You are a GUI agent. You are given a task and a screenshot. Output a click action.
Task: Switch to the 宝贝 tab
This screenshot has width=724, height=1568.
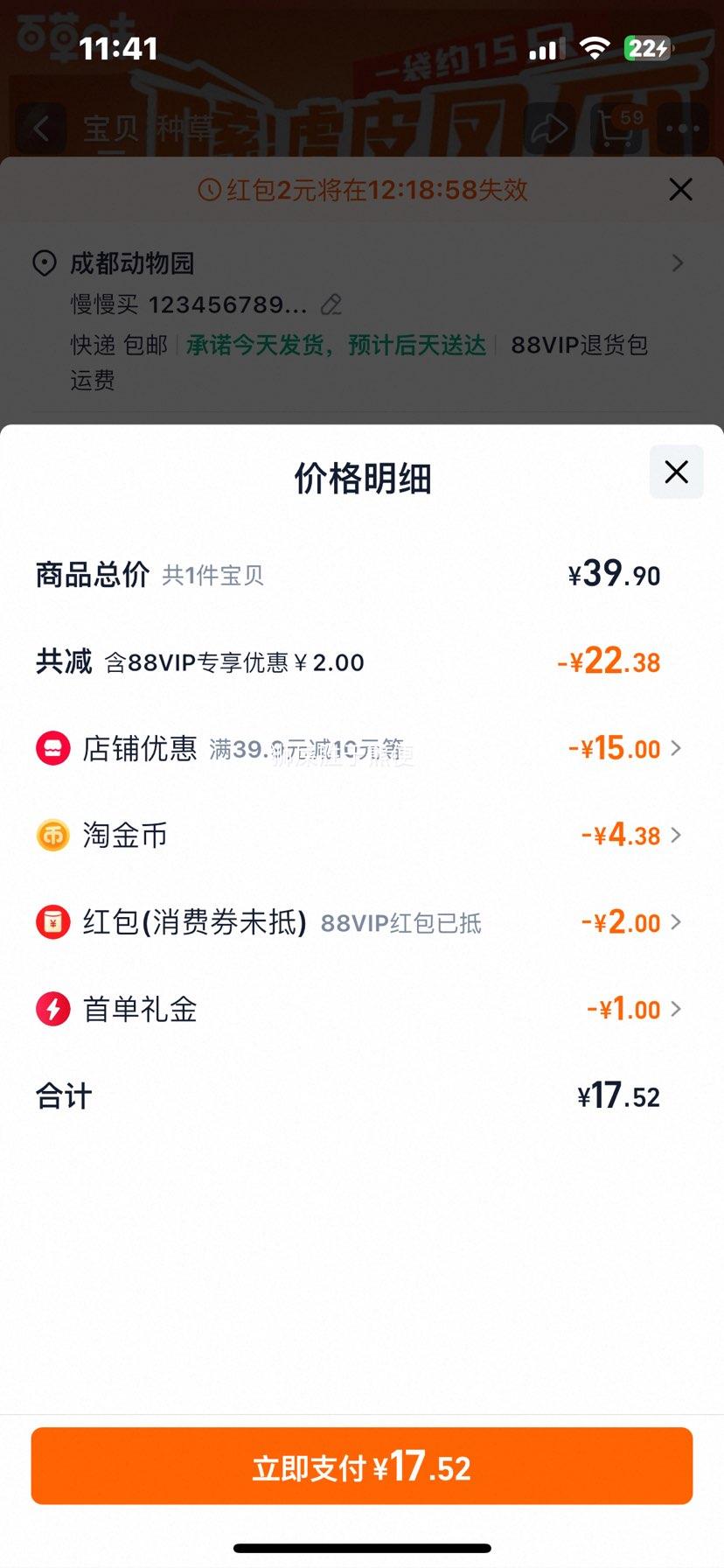pyautogui.click(x=110, y=129)
